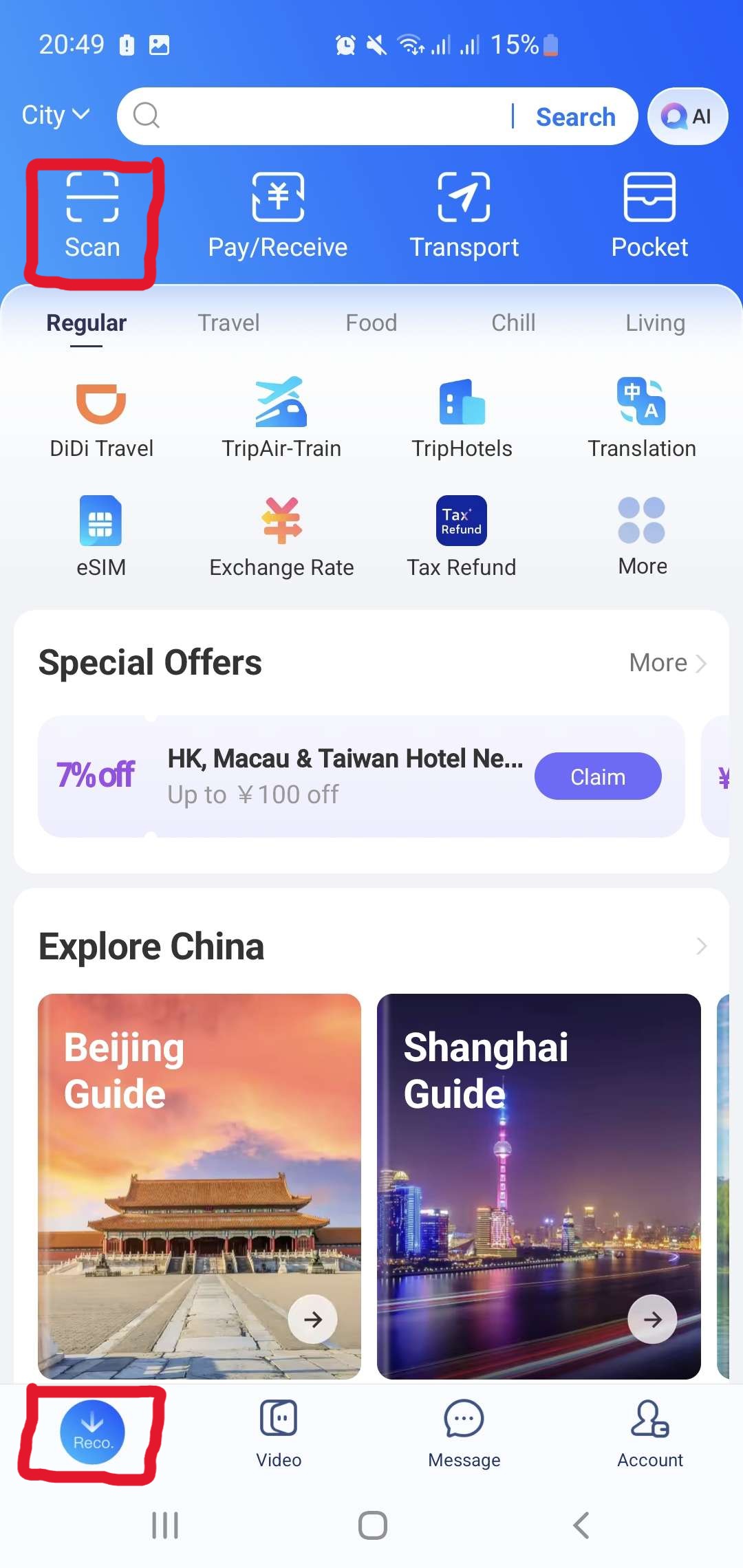743x1568 pixels.
Task: Open the Tax Refund service
Action: click(461, 536)
